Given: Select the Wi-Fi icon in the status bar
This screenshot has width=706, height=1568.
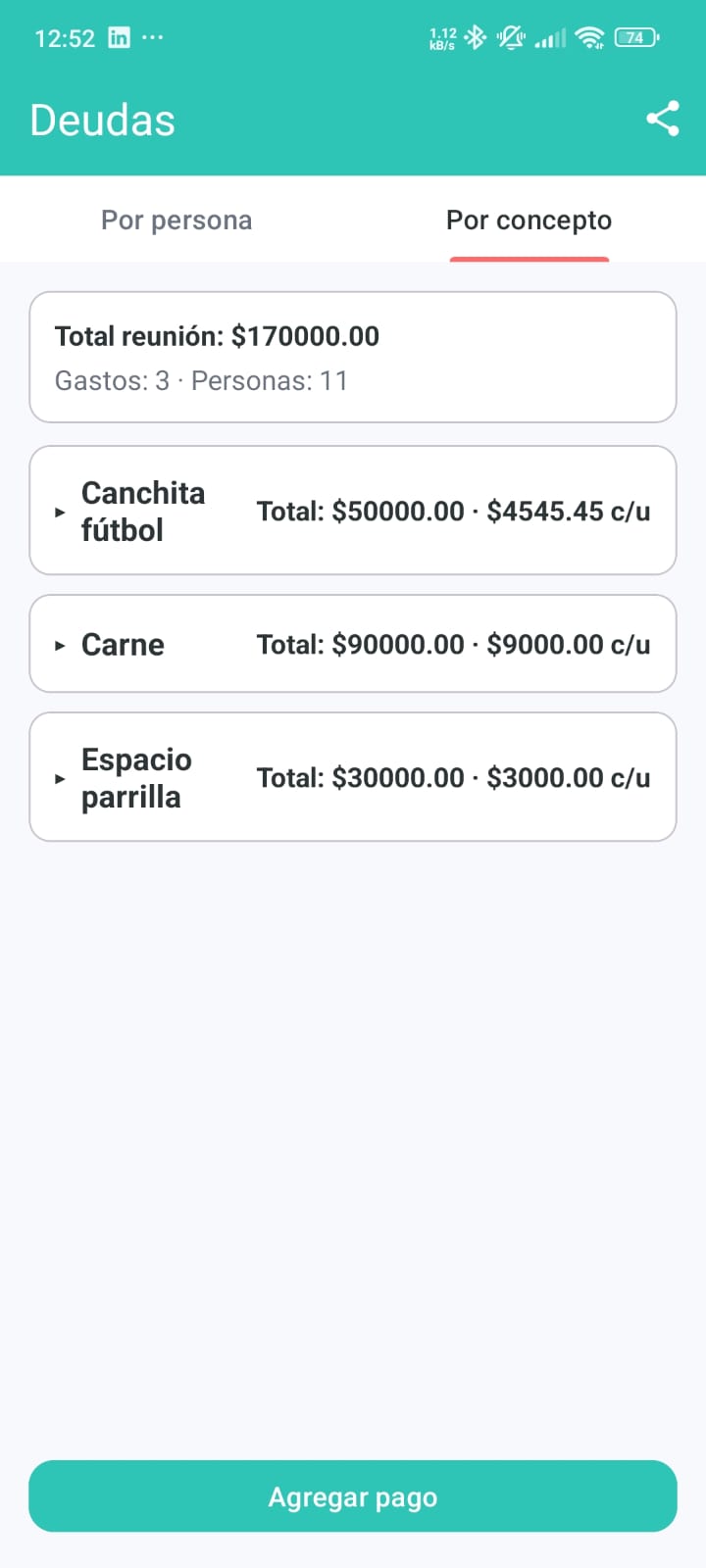Looking at the screenshot, I should [589, 37].
